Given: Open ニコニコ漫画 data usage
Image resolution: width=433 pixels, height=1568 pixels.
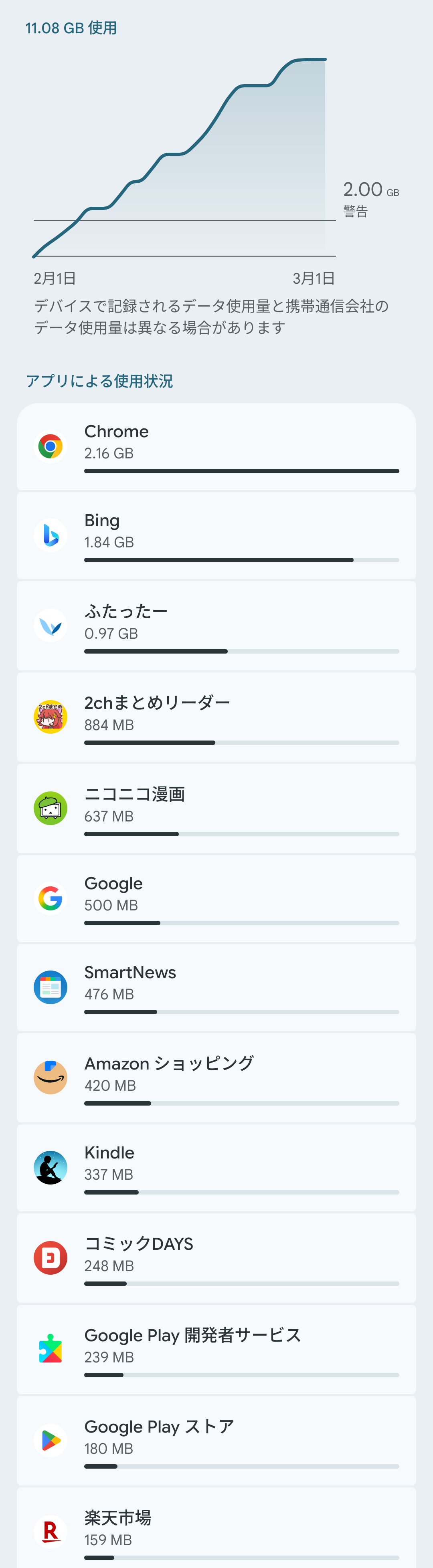Looking at the screenshot, I should 216,809.
